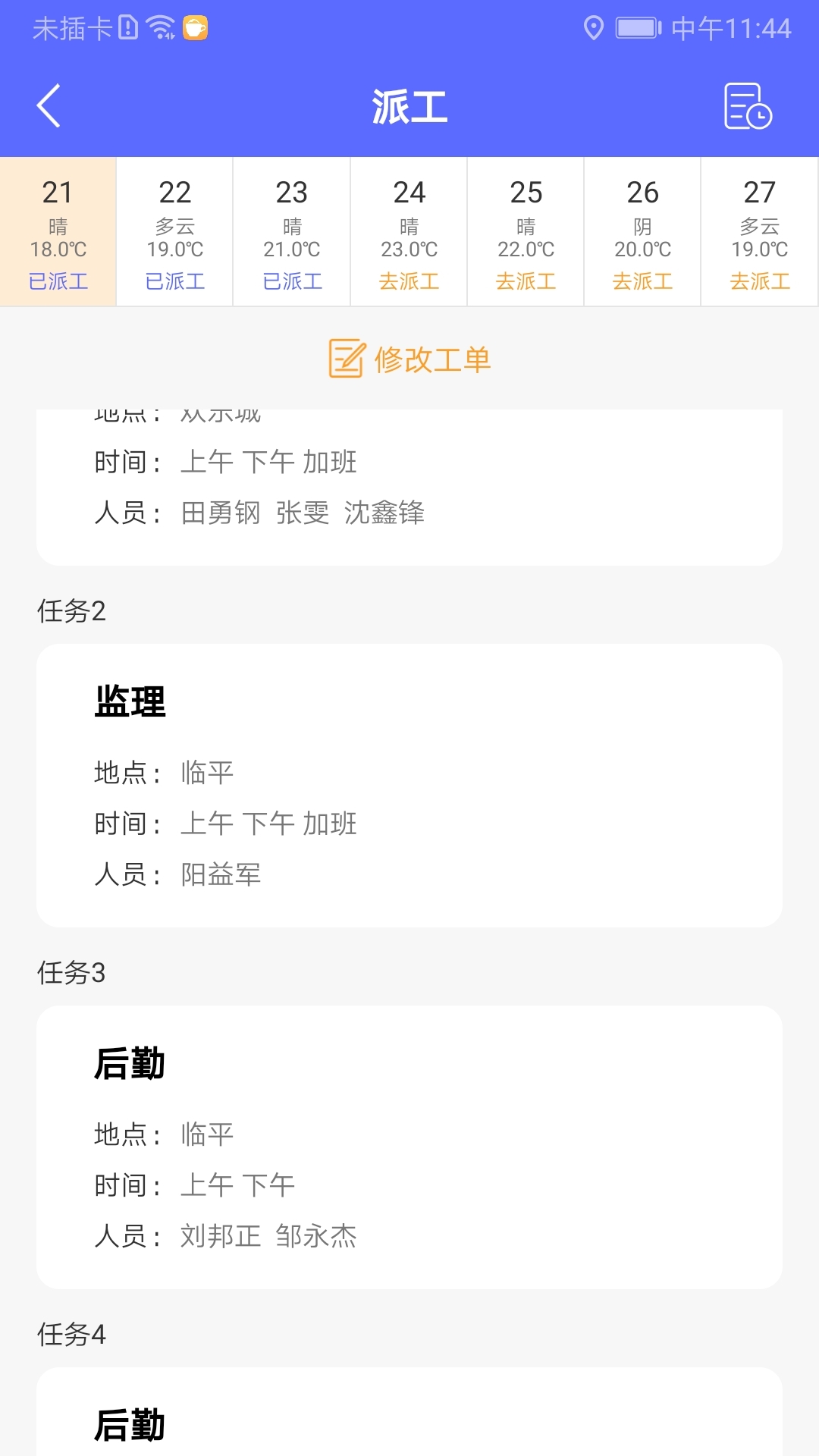This screenshot has width=819, height=1456.
Task: Choose date 24 去派工
Action: [409, 232]
